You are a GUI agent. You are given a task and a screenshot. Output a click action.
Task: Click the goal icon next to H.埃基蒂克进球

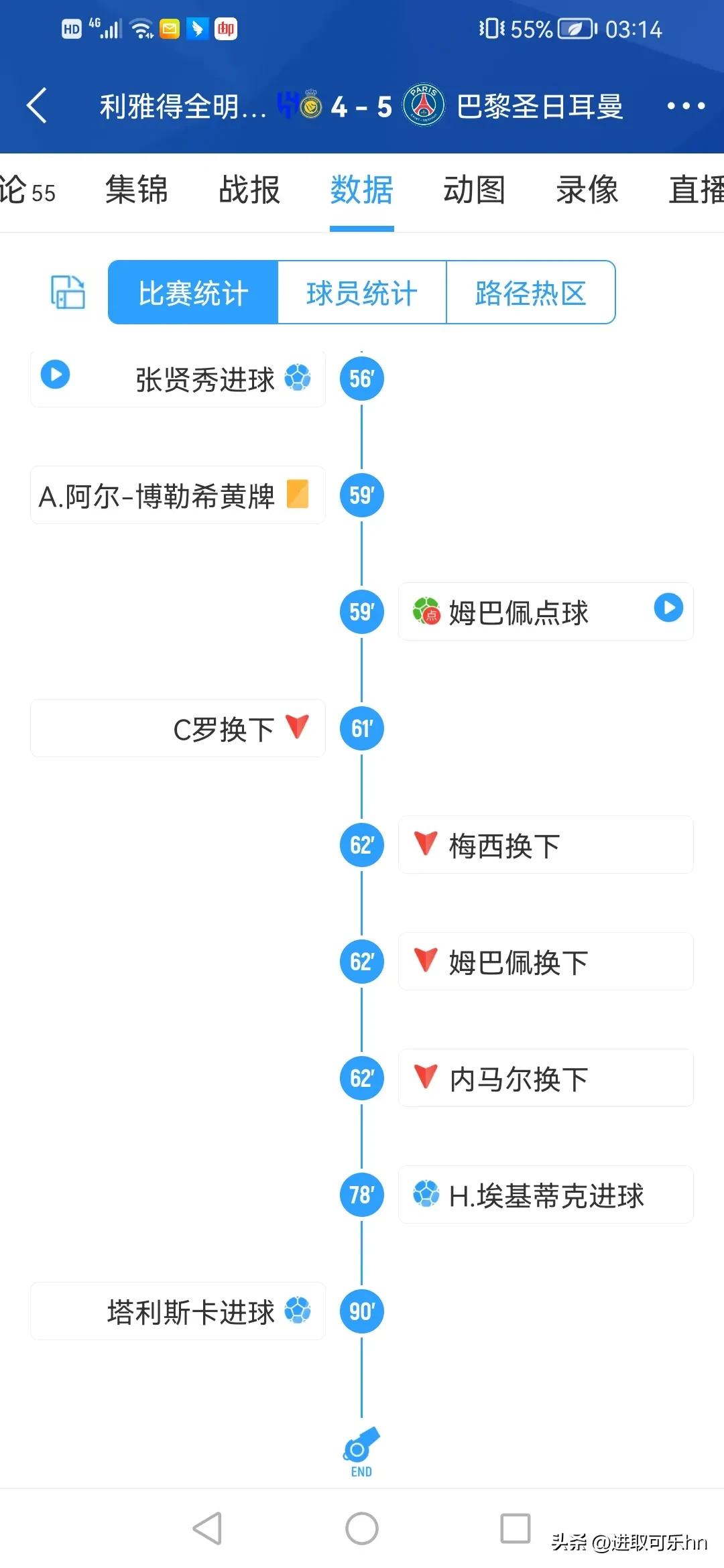click(x=428, y=1195)
